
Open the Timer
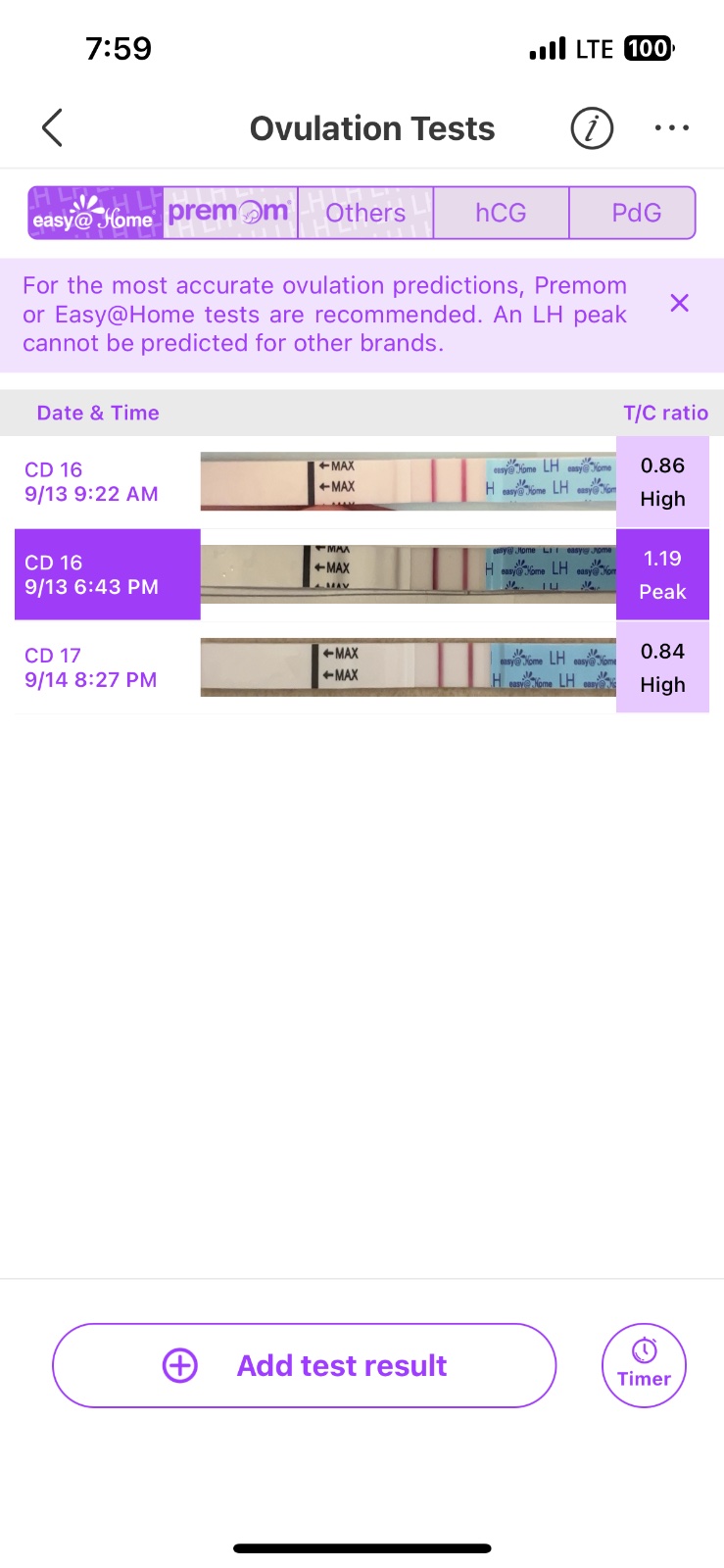(644, 1365)
